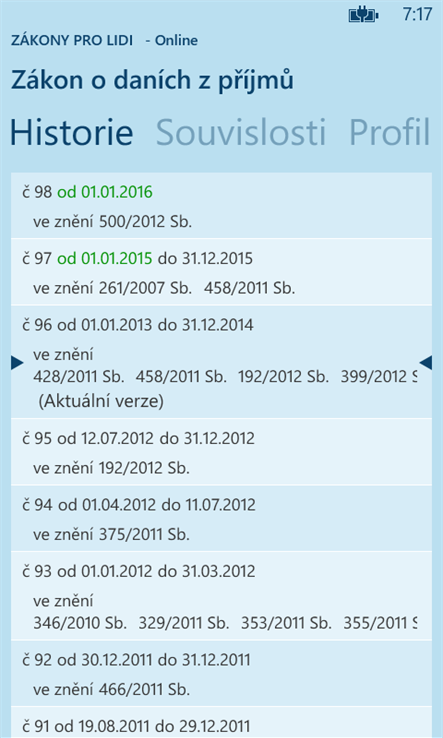Open version č 93 from 01.01.2012
This screenshot has height=738, width=443.
coord(221,596)
